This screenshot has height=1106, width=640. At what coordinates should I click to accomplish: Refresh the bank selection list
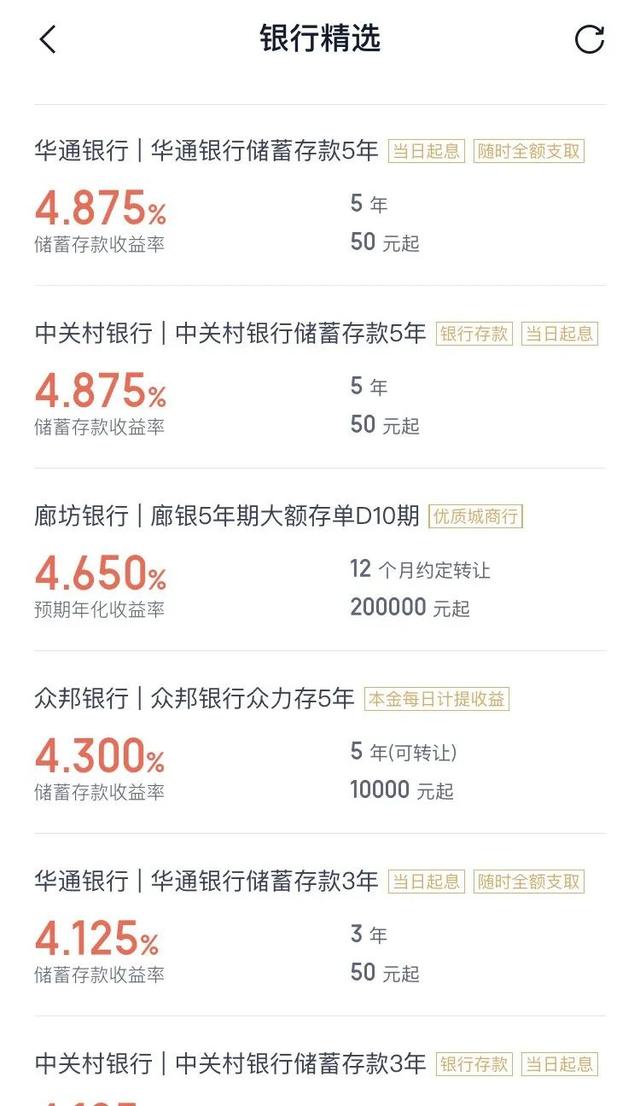[589, 40]
